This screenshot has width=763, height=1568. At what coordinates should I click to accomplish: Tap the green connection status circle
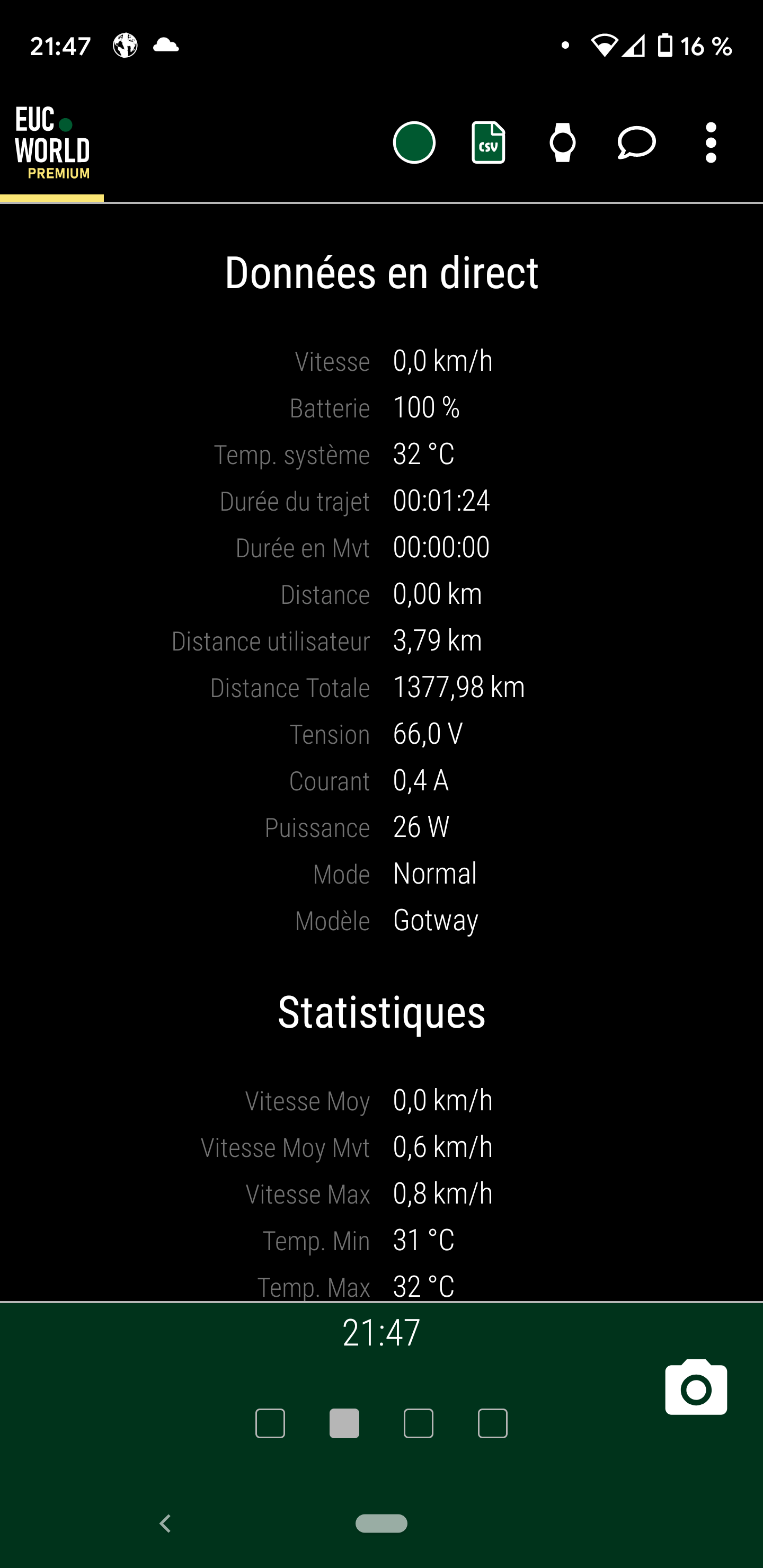414,143
